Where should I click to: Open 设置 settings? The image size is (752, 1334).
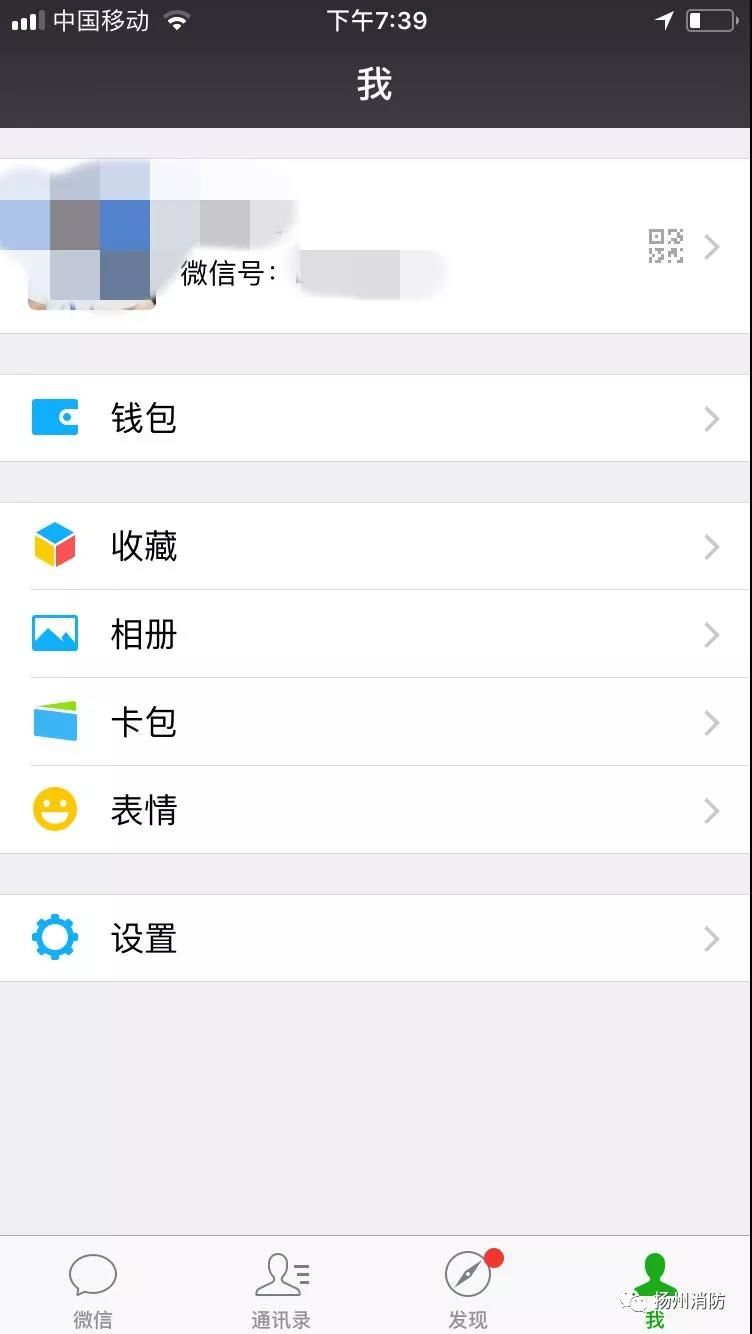pyautogui.click(x=375, y=938)
